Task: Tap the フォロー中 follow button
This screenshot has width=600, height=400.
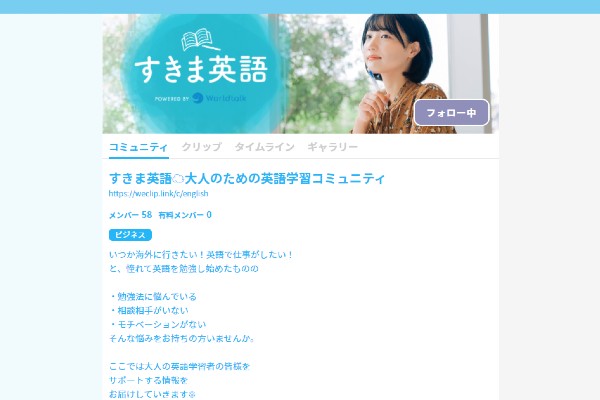Action: (x=451, y=113)
